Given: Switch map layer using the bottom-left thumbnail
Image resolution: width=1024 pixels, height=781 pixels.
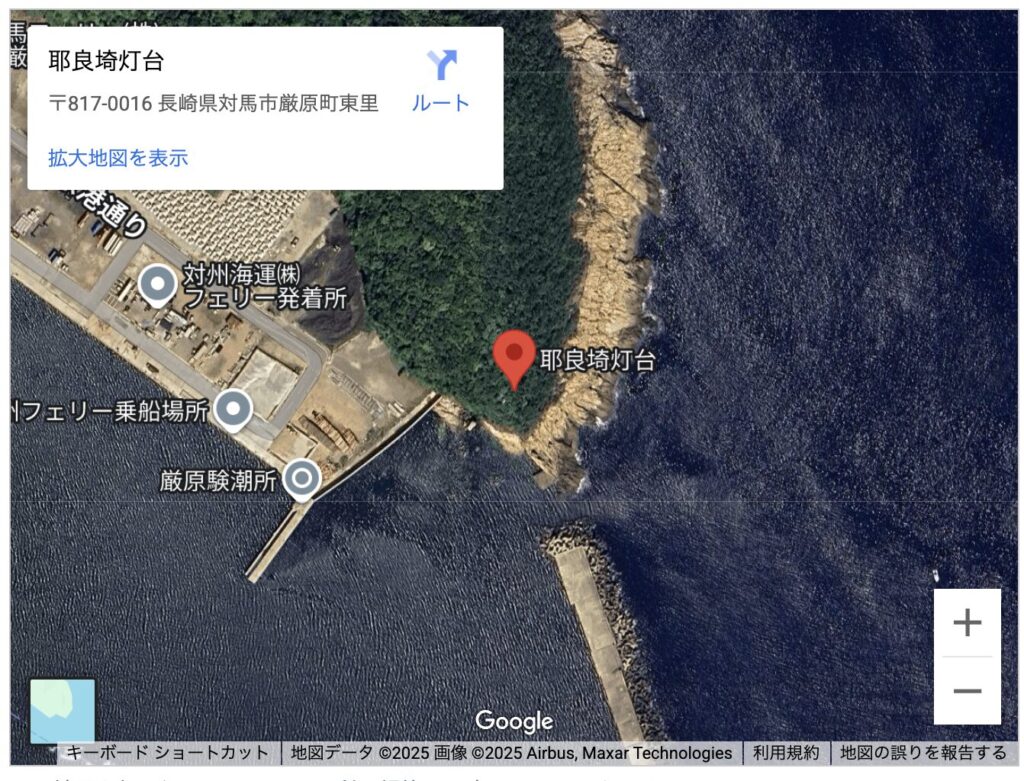Looking at the screenshot, I should click(62, 711).
